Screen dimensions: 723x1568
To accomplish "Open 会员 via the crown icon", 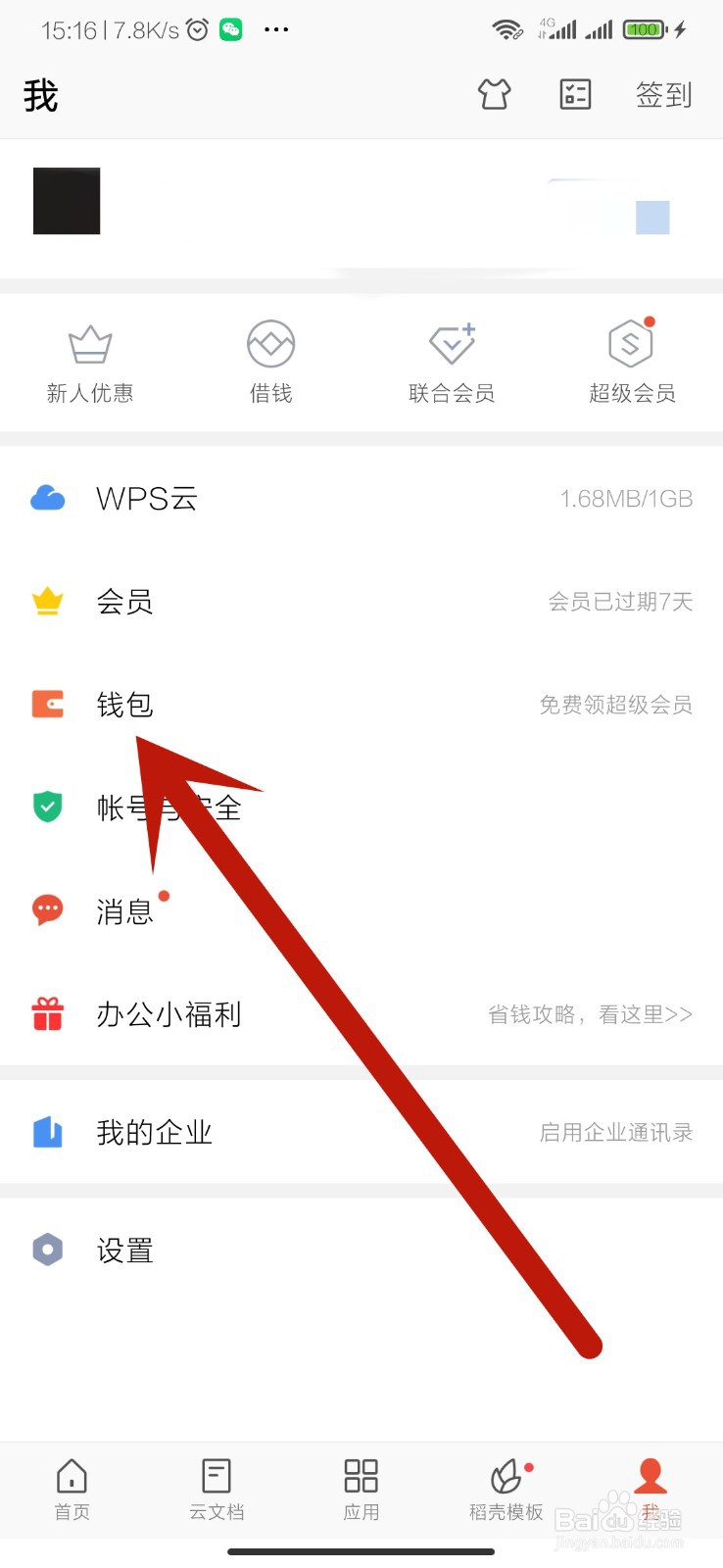I will click(x=48, y=601).
